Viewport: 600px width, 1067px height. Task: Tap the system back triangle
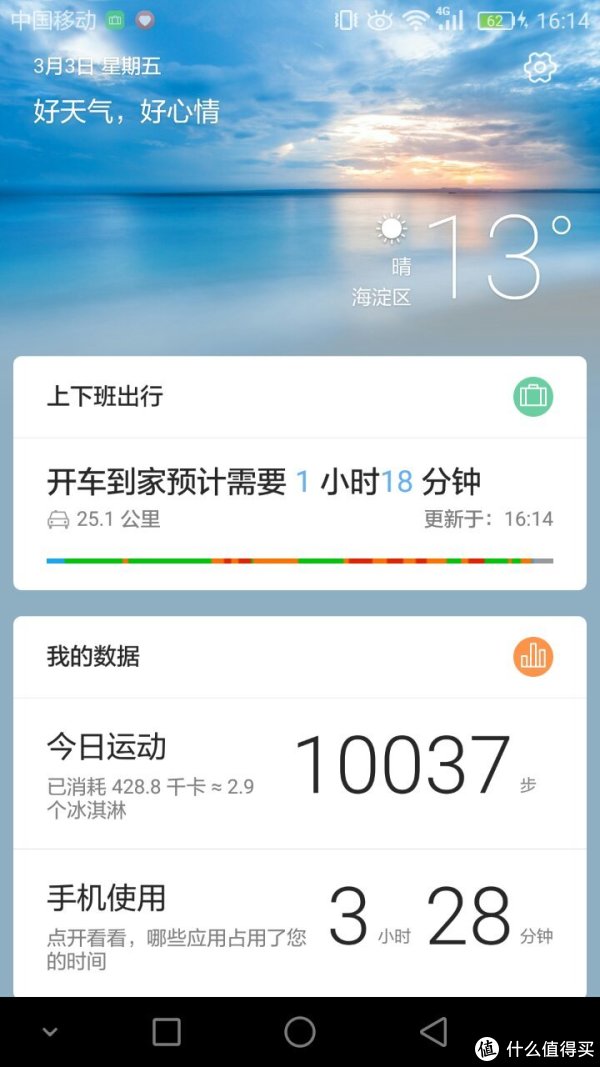(x=433, y=1032)
